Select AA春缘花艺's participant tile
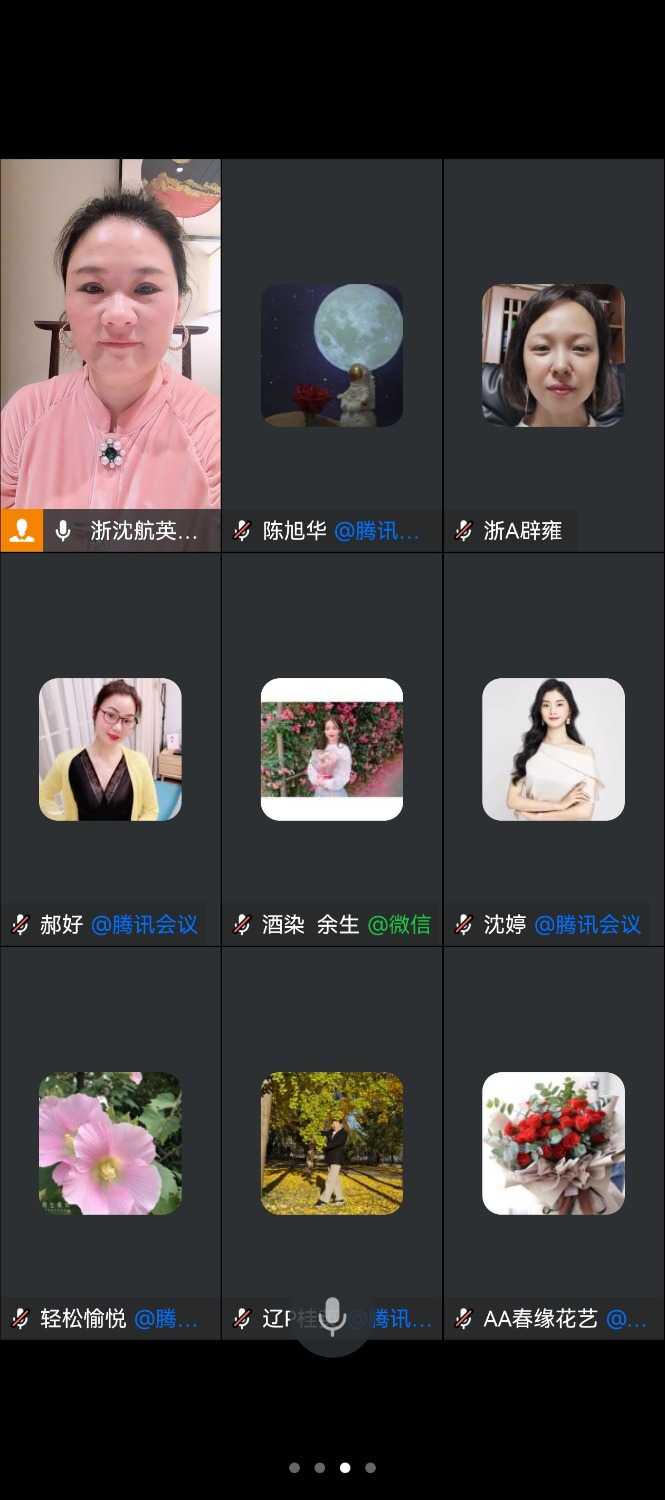Image resolution: width=665 pixels, height=1500 pixels. 553,1143
